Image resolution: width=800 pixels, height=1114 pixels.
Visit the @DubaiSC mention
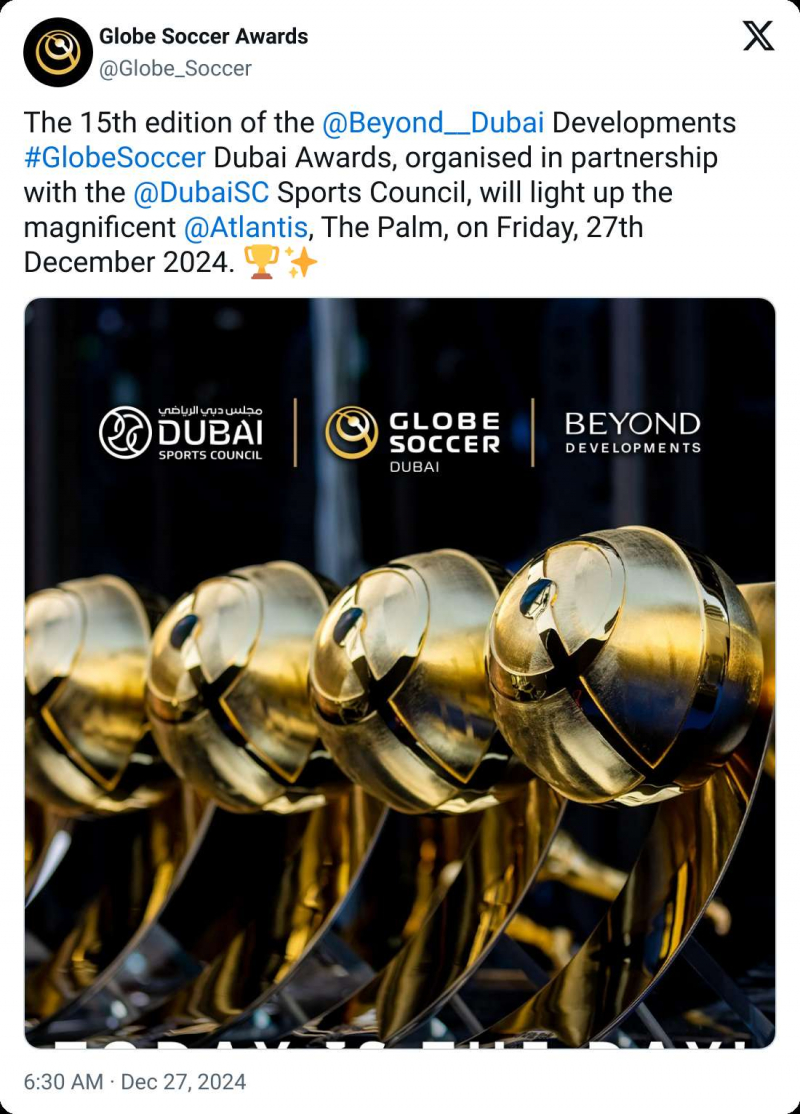pyautogui.click(x=200, y=192)
